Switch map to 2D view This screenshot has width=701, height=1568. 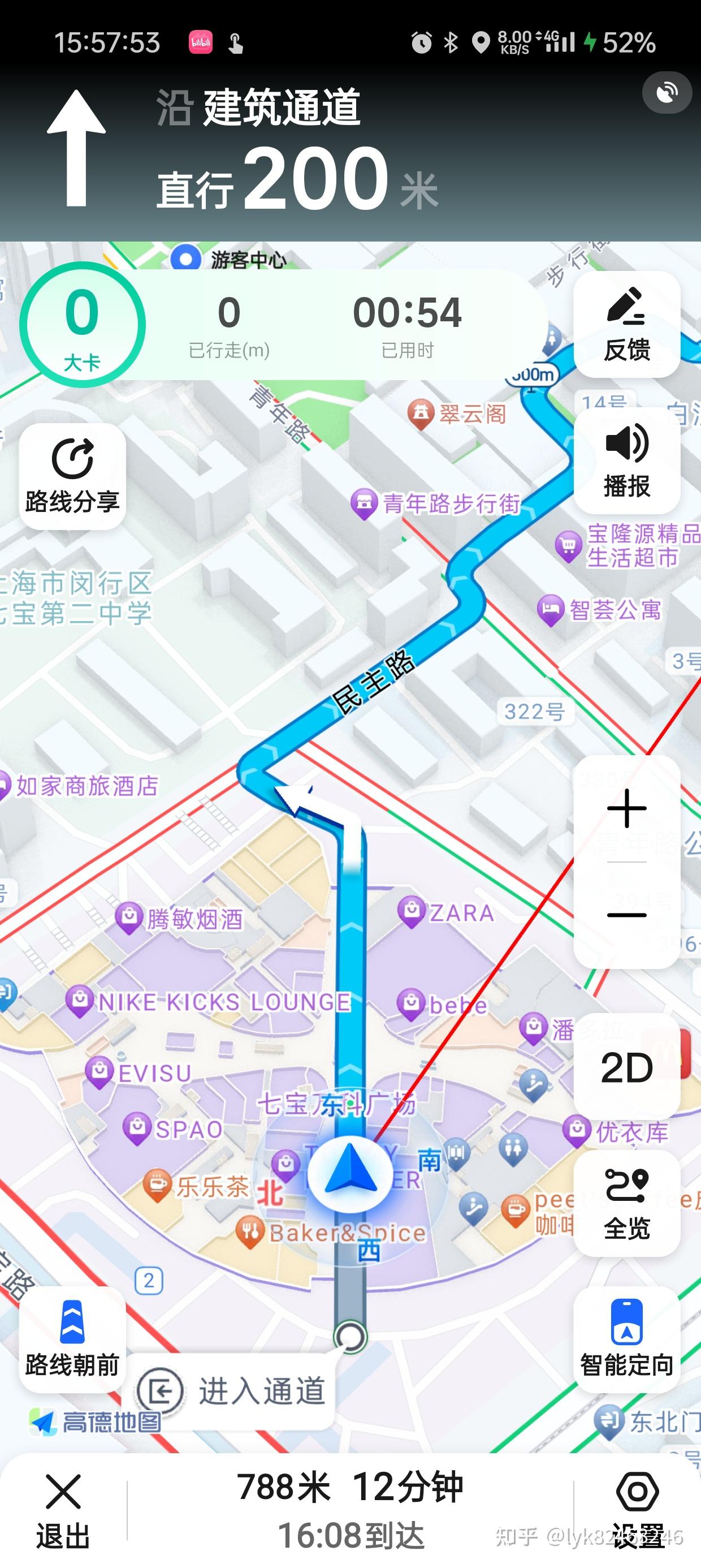point(627,1067)
